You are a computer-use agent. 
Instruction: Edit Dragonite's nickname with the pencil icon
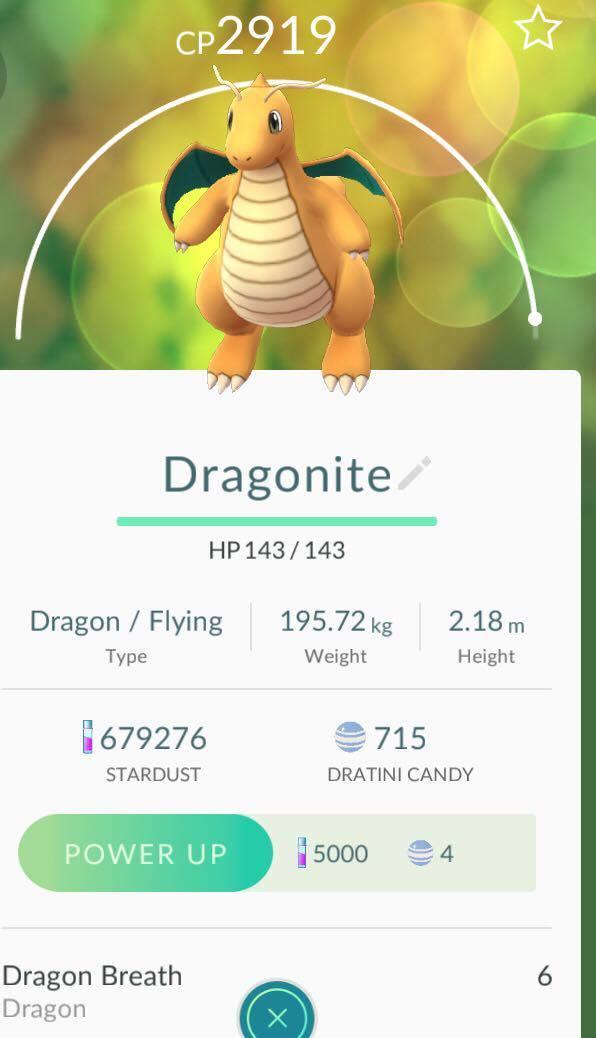(415, 473)
